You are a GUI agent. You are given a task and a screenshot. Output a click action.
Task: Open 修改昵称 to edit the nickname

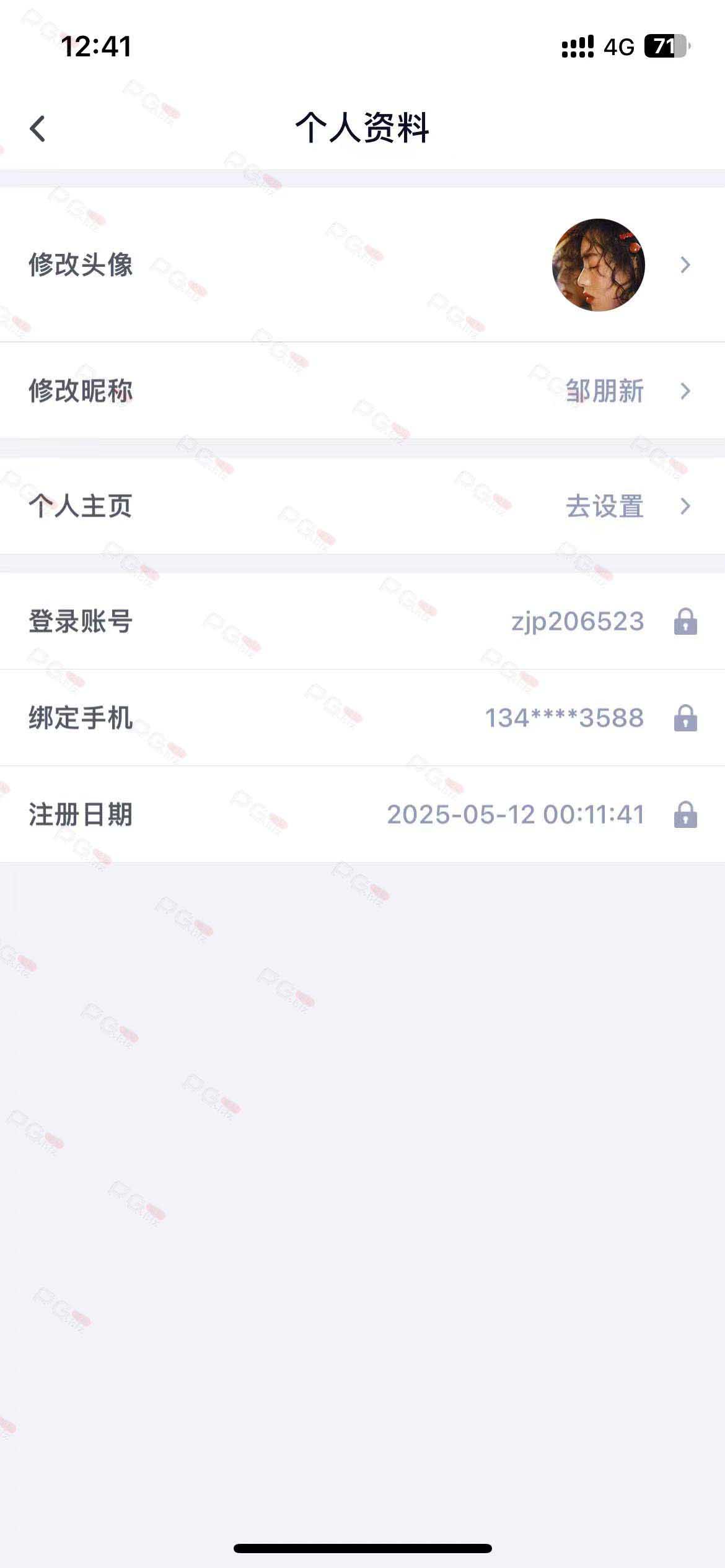coord(362,391)
